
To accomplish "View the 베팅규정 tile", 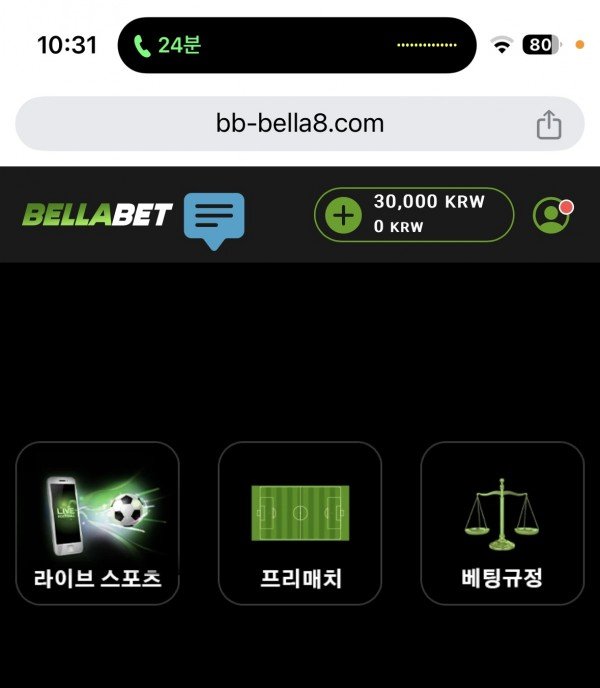I will [502, 523].
